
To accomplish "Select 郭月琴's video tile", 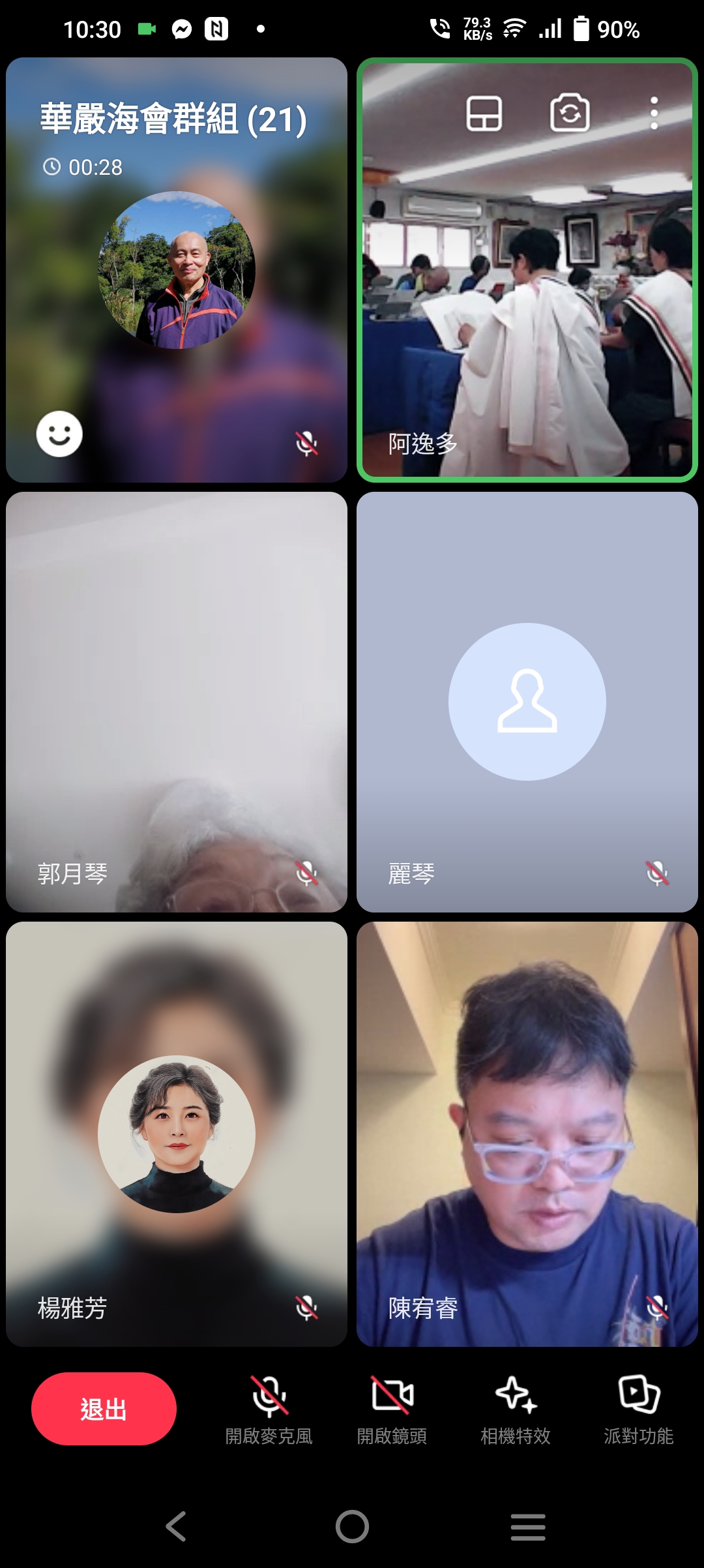I will point(177,702).
